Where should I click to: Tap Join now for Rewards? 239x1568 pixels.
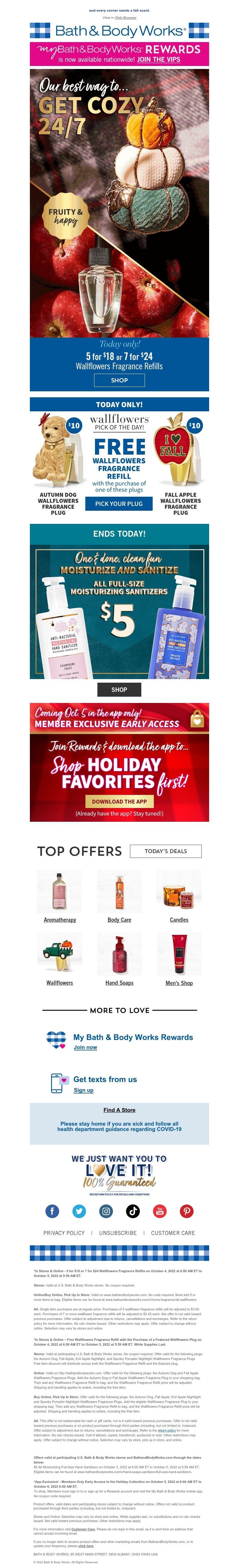tap(85, 1047)
